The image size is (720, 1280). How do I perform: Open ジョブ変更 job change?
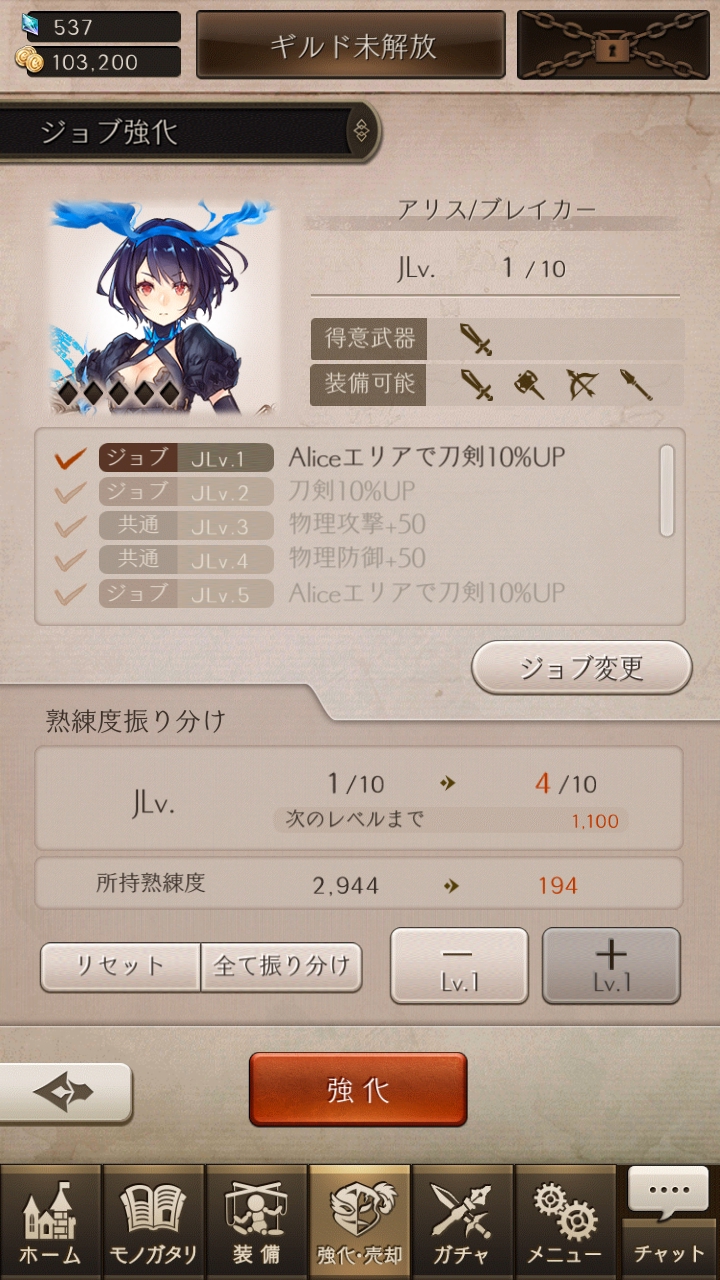pos(581,667)
